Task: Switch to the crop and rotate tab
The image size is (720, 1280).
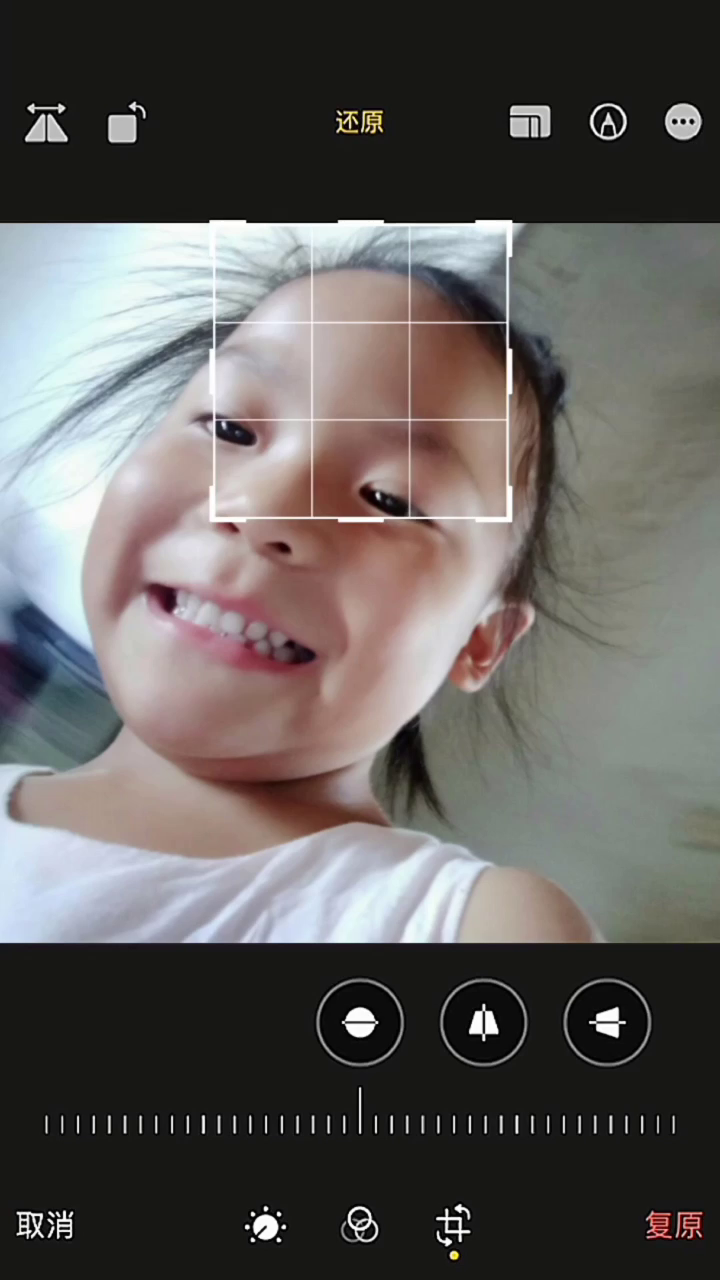Action: coord(454,1225)
